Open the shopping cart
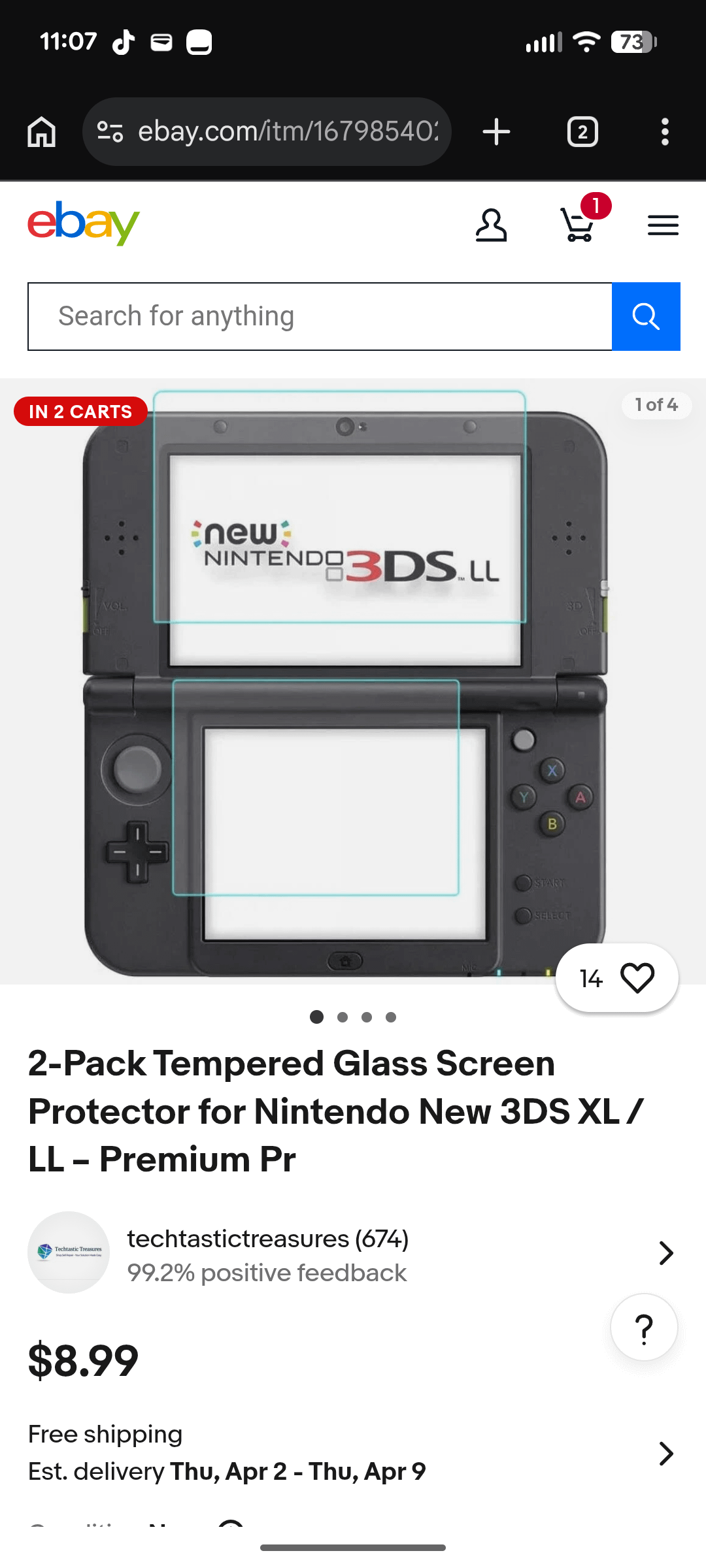This screenshot has width=706, height=1568. click(x=579, y=225)
